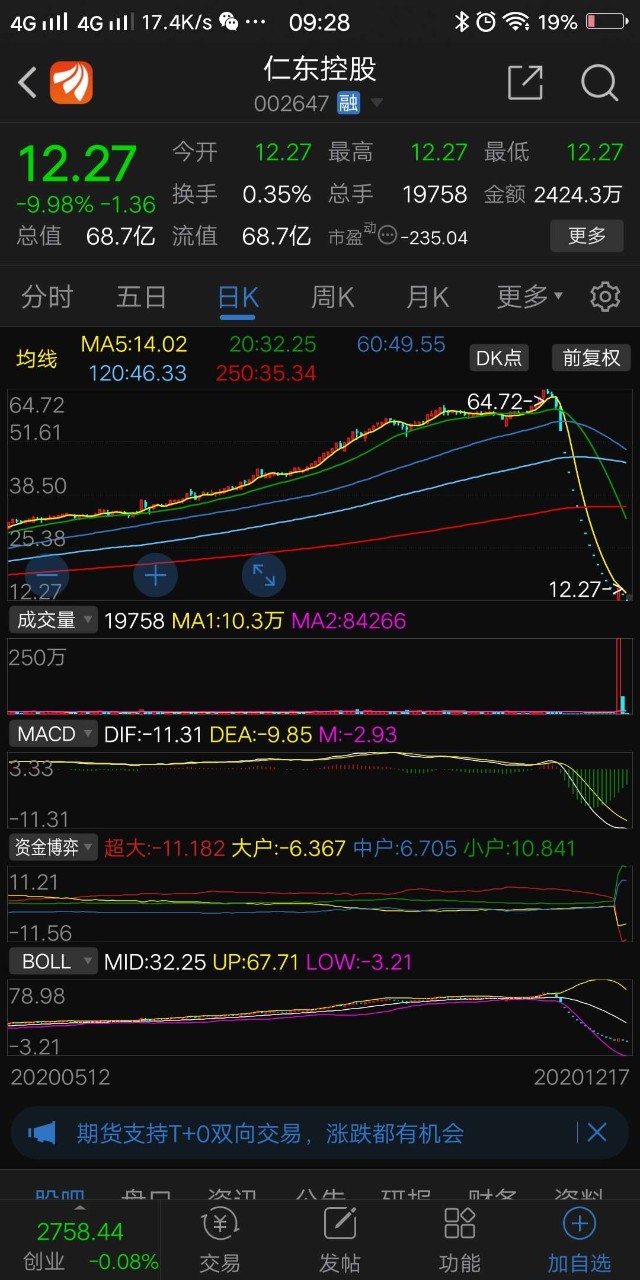Go back using the top-left arrow

(x=28, y=83)
